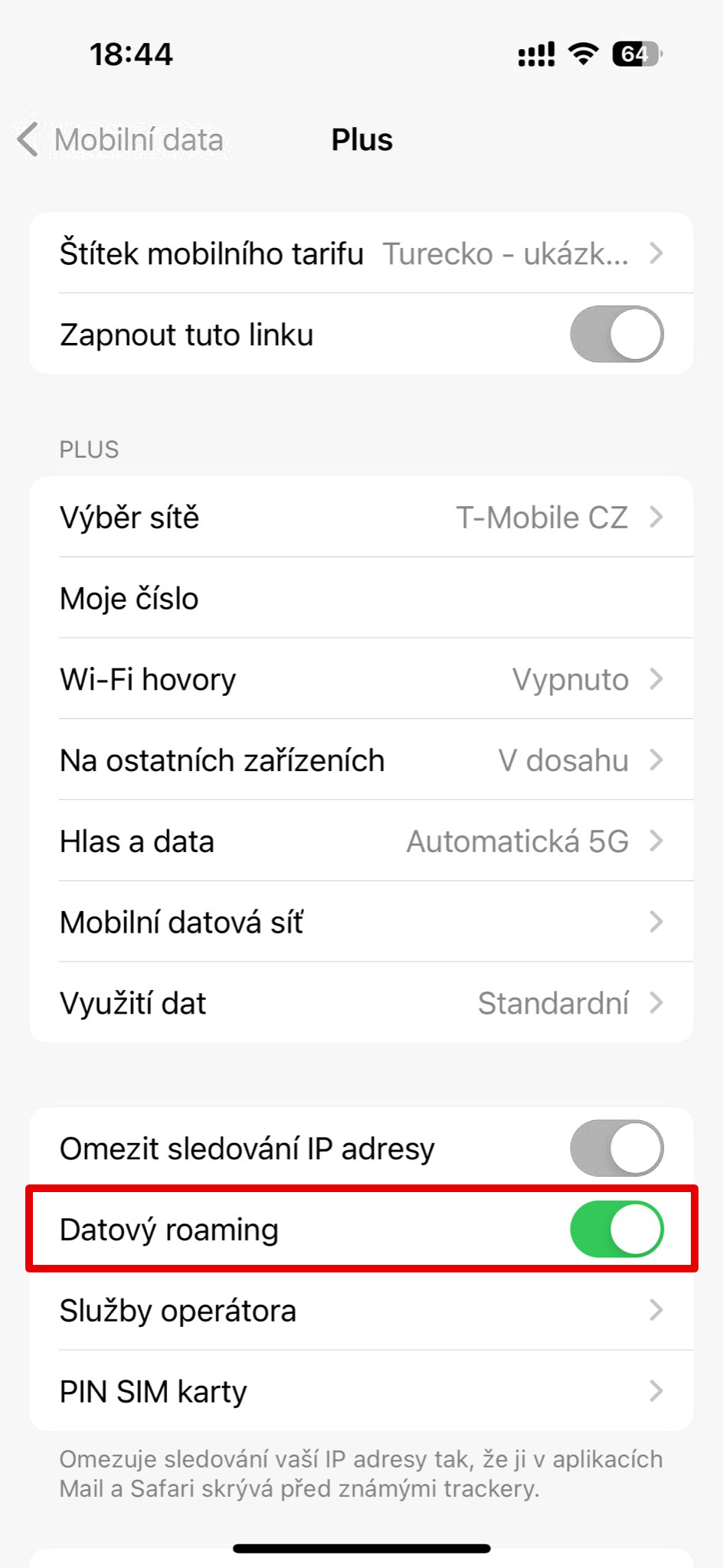Turn off Datový roaming switch
This screenshot has width=723, height=1568.
616,1230
